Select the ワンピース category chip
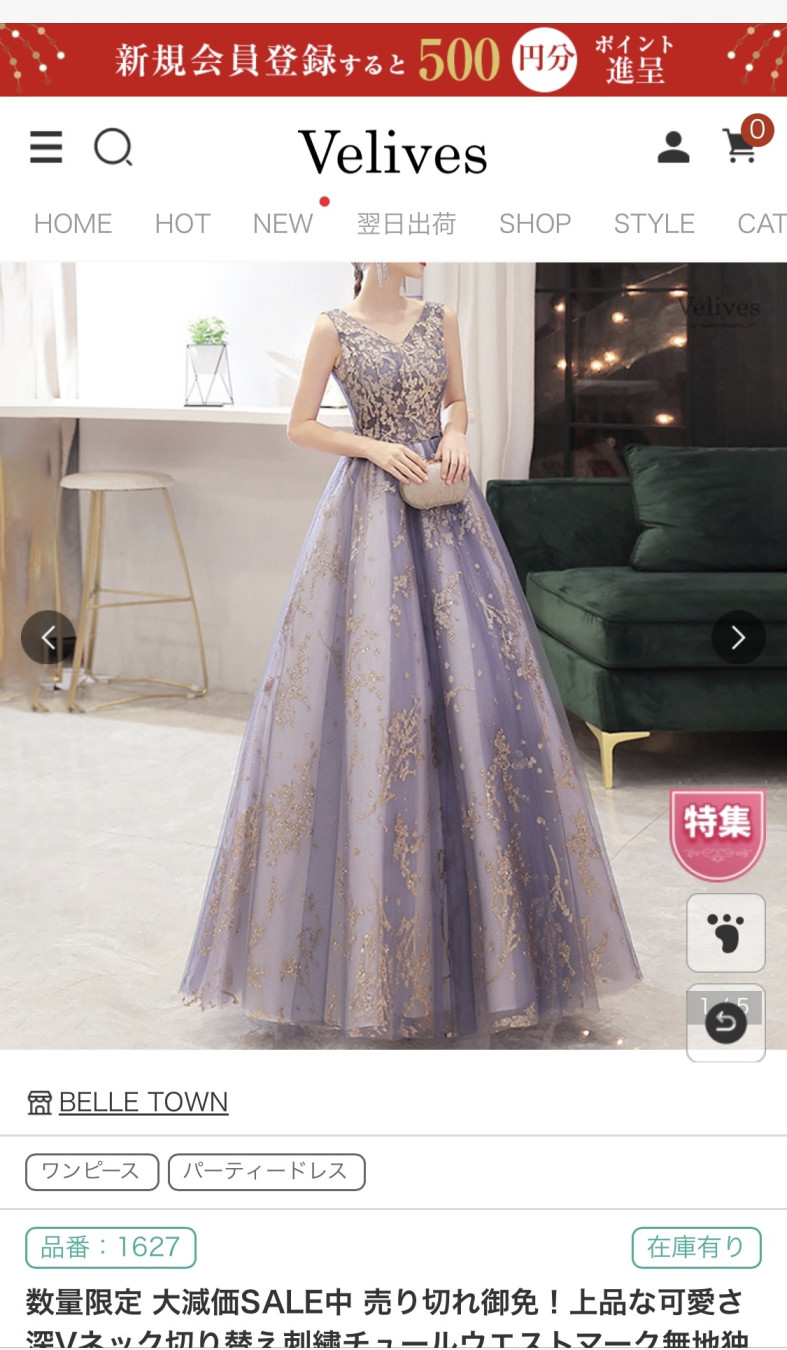Image resolution: width=787 pixels, height=1350 pixels. point(92,1172)
